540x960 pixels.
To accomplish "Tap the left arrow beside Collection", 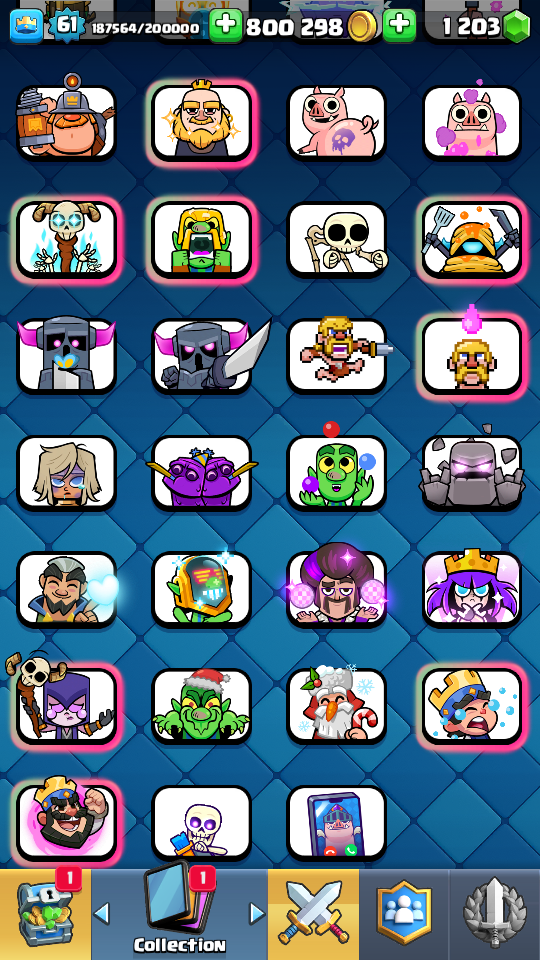I will click(x=102, y=913).
